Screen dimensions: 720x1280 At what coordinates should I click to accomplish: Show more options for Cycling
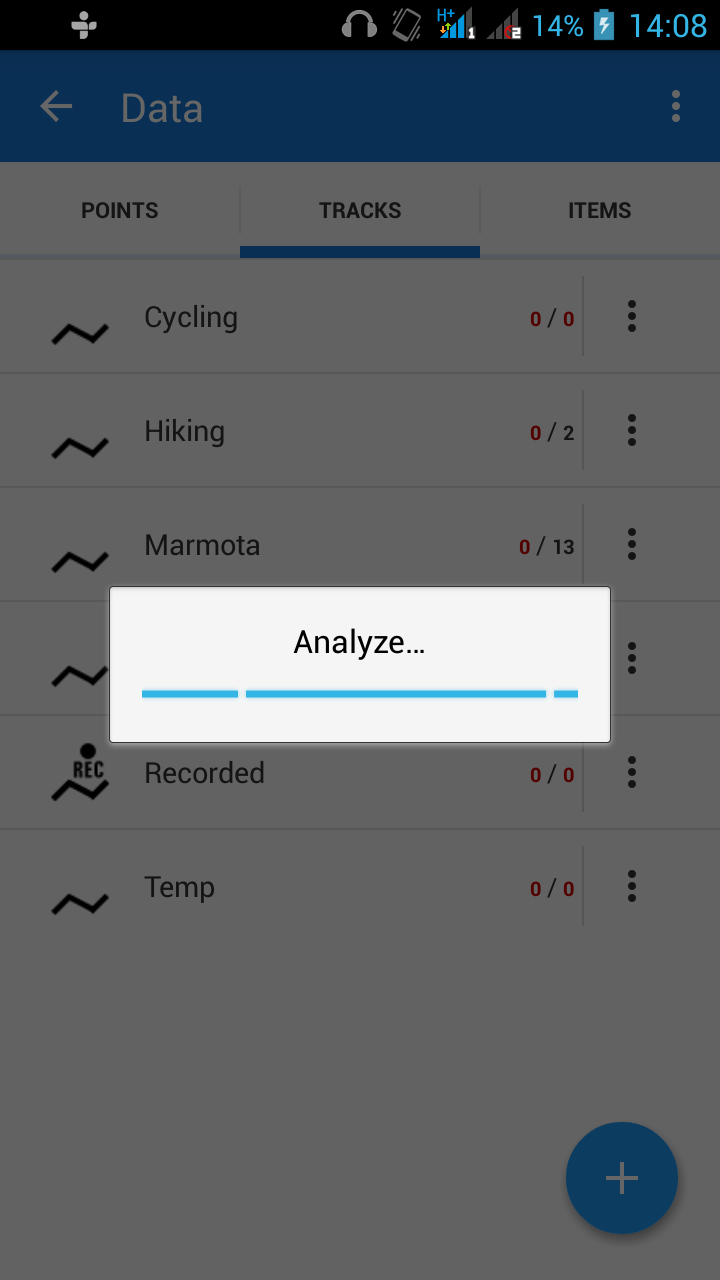[x=632, y=317]
